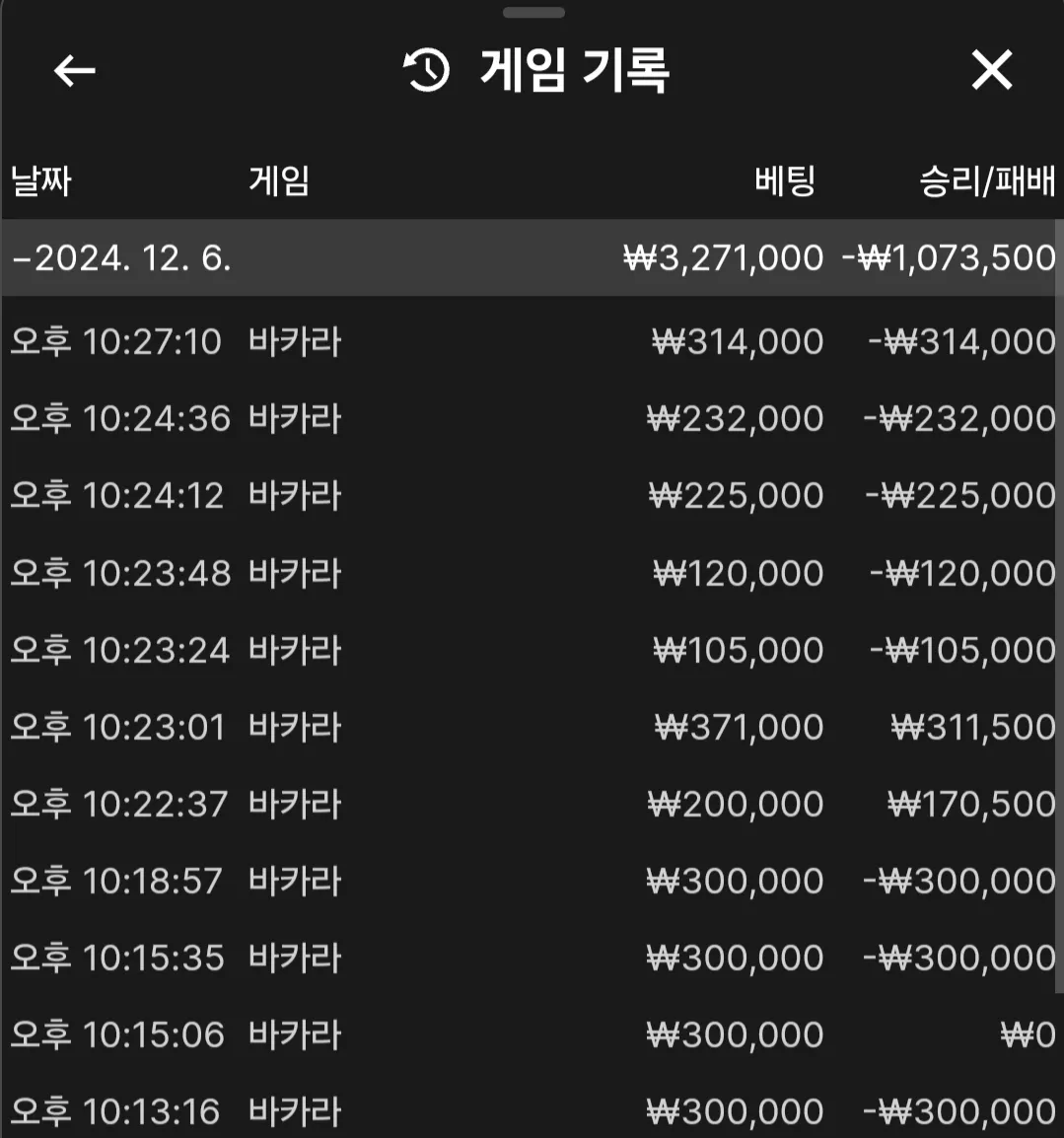
Task: Go back using the arrow icon
Action: (x=74, y=70)
